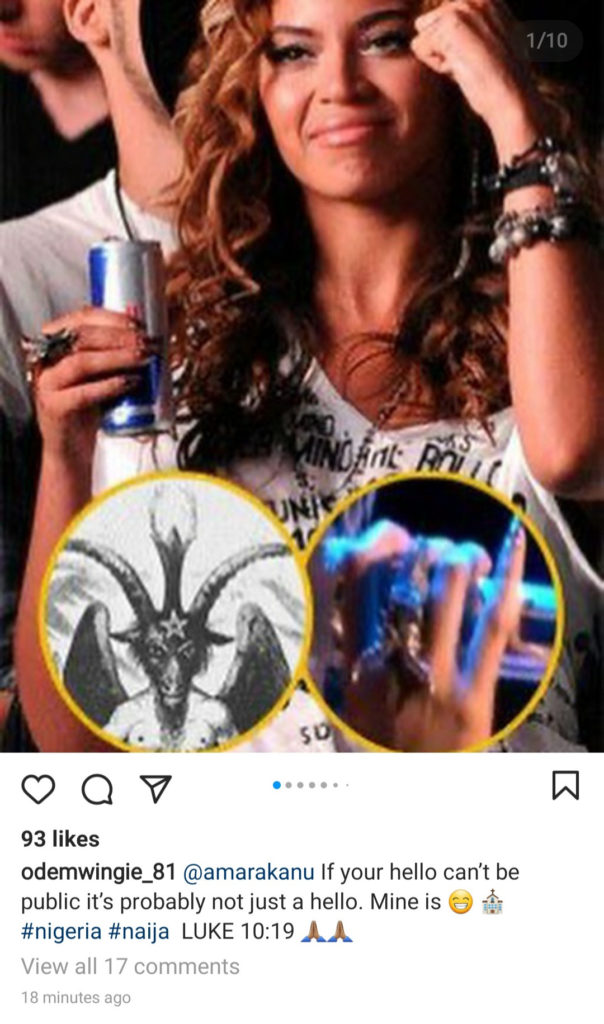This screenshot has width=604, height=1024.
Task: Save the post with the bookmark icon
Action: (x=565, y=785)
